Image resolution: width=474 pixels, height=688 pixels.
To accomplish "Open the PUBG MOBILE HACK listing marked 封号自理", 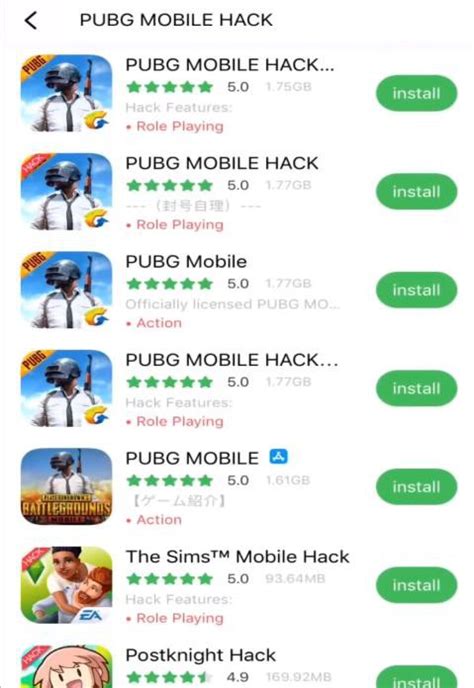I will pos(237,191).
